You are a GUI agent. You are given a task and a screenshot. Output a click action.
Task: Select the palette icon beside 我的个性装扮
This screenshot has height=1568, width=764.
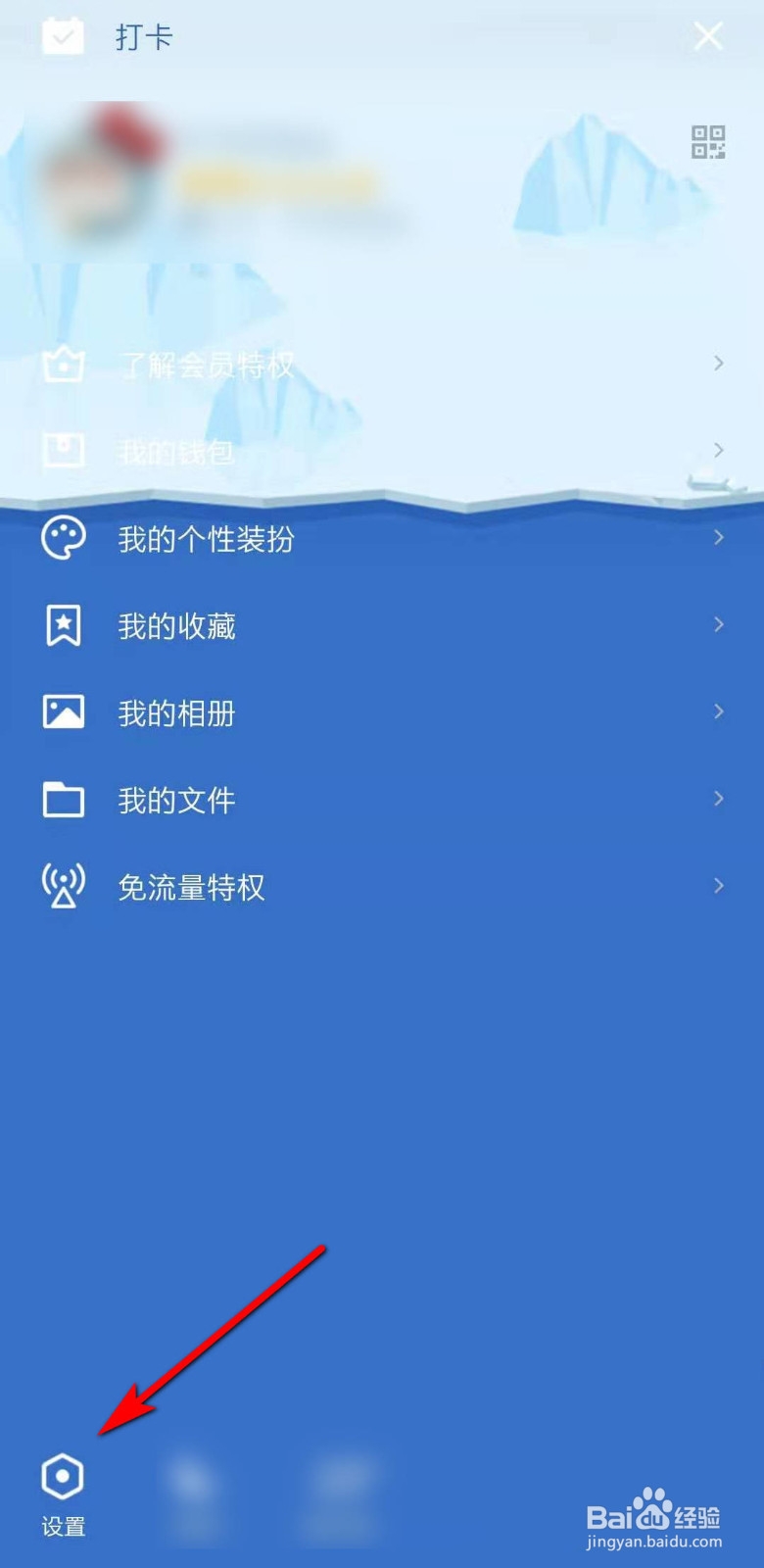pyautogui.click(x=63, y=538)
